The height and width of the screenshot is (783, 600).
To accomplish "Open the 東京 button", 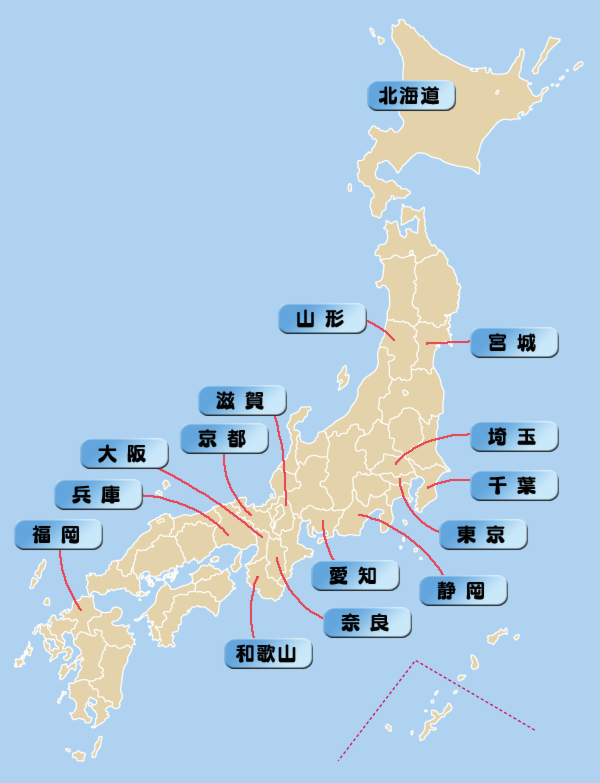I will coord(482,535).
